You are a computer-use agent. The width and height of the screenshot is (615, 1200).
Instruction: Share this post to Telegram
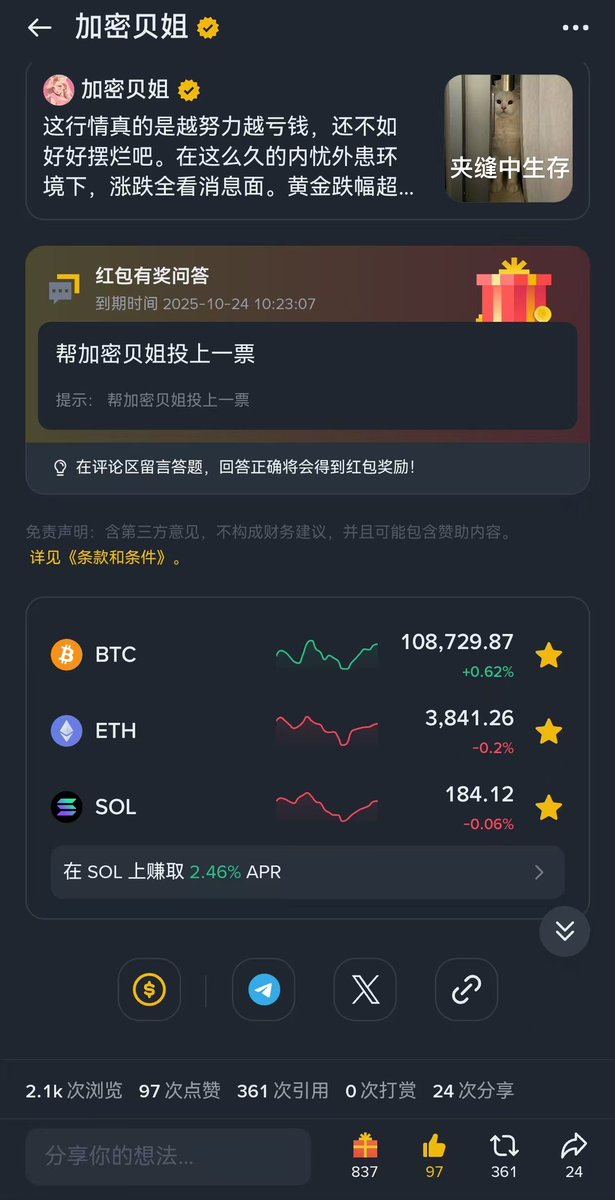(x=264, y=990)
